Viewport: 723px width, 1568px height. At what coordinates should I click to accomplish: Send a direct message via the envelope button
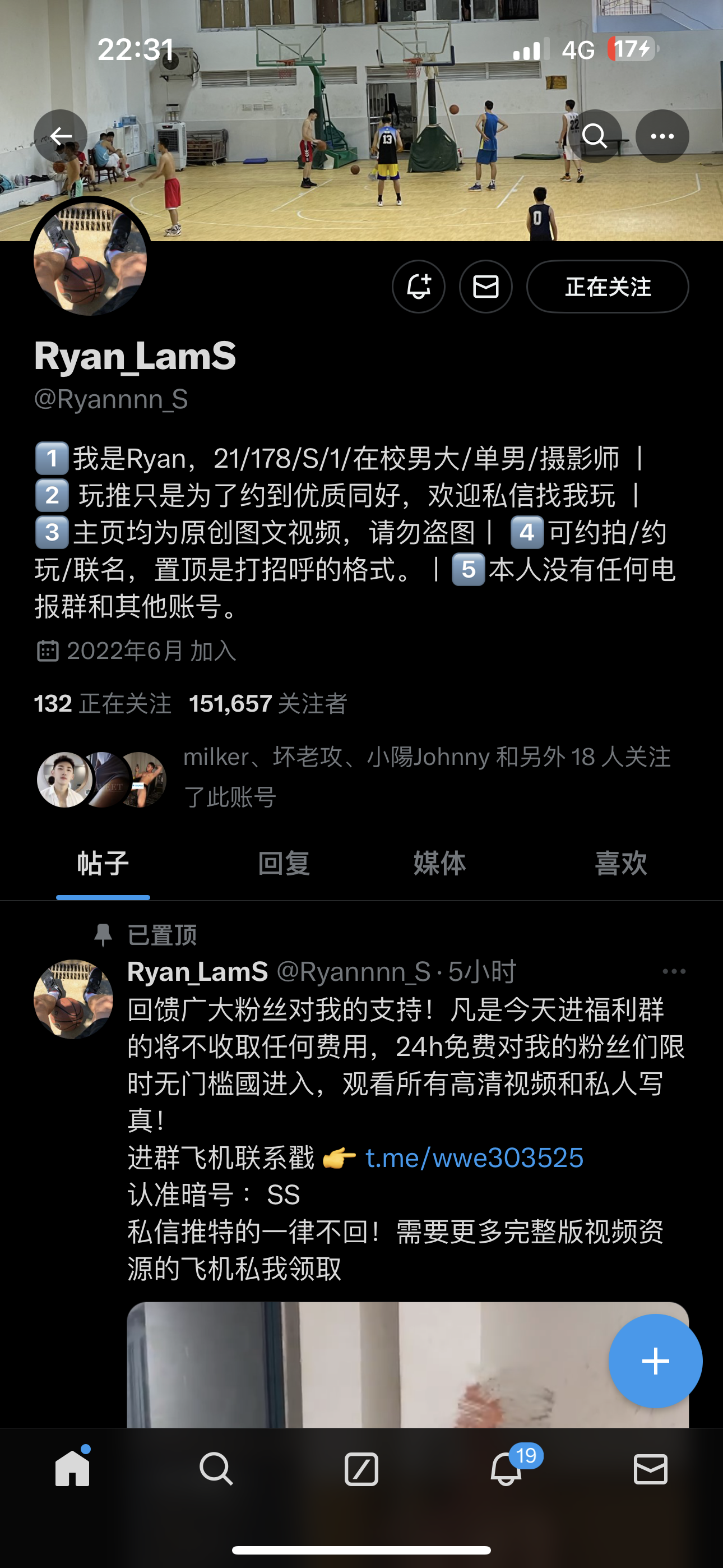486,287
